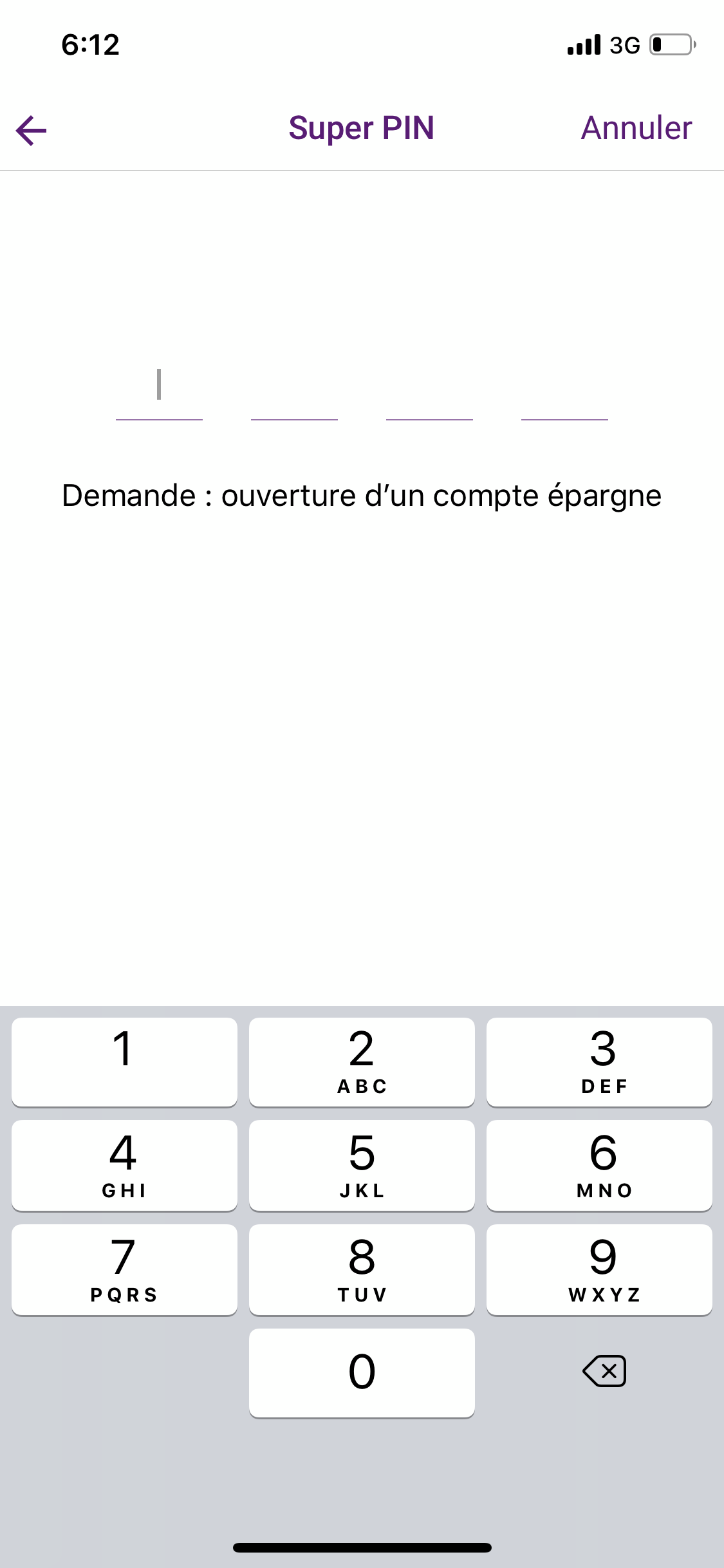Tap the Super PIN title
The image size is (724, 1568).
click(x=362, y=127)
